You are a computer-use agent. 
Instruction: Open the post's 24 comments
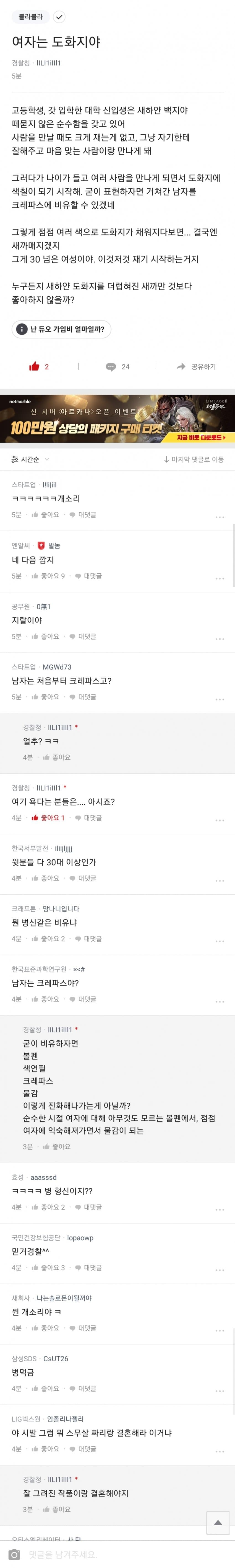117,366
